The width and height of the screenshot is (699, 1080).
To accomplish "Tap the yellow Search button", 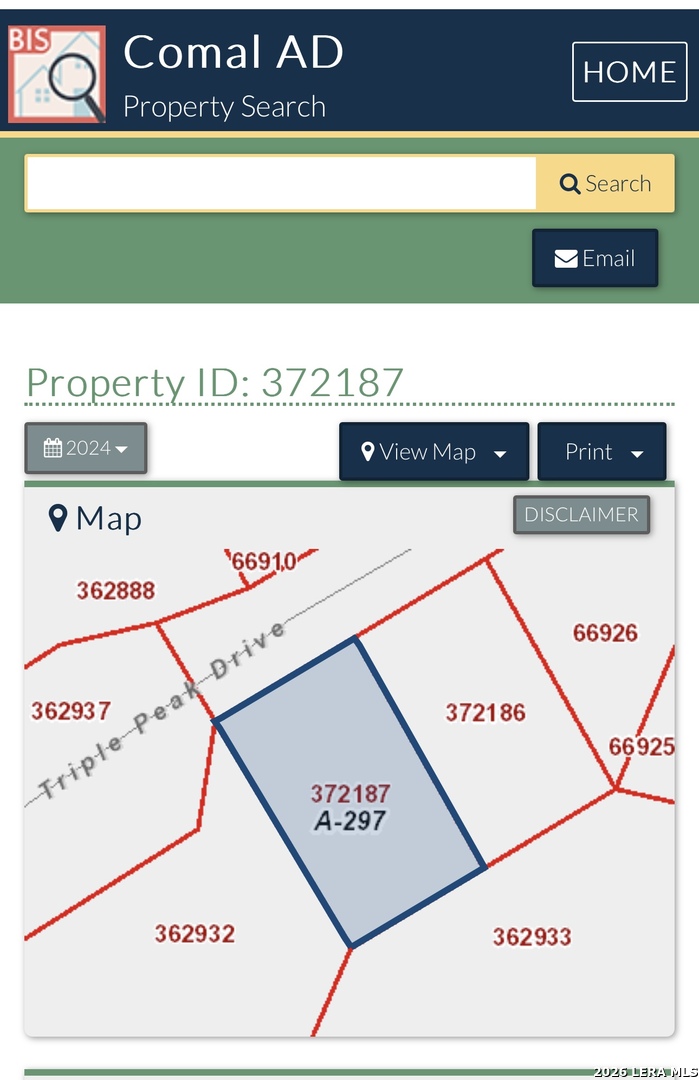I will (x=605, y=184).
